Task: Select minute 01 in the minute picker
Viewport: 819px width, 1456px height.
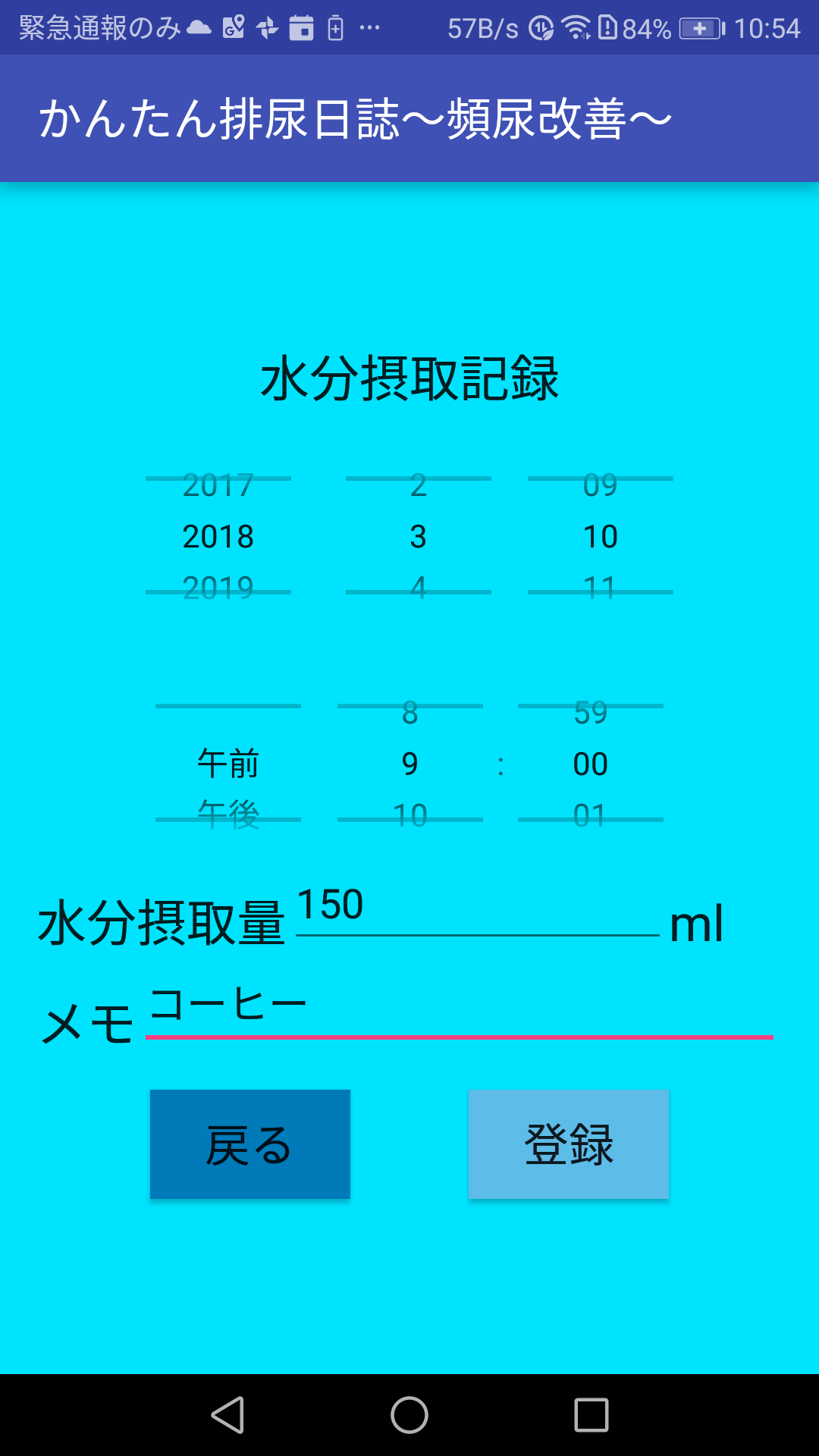Action: coord(590,815)
